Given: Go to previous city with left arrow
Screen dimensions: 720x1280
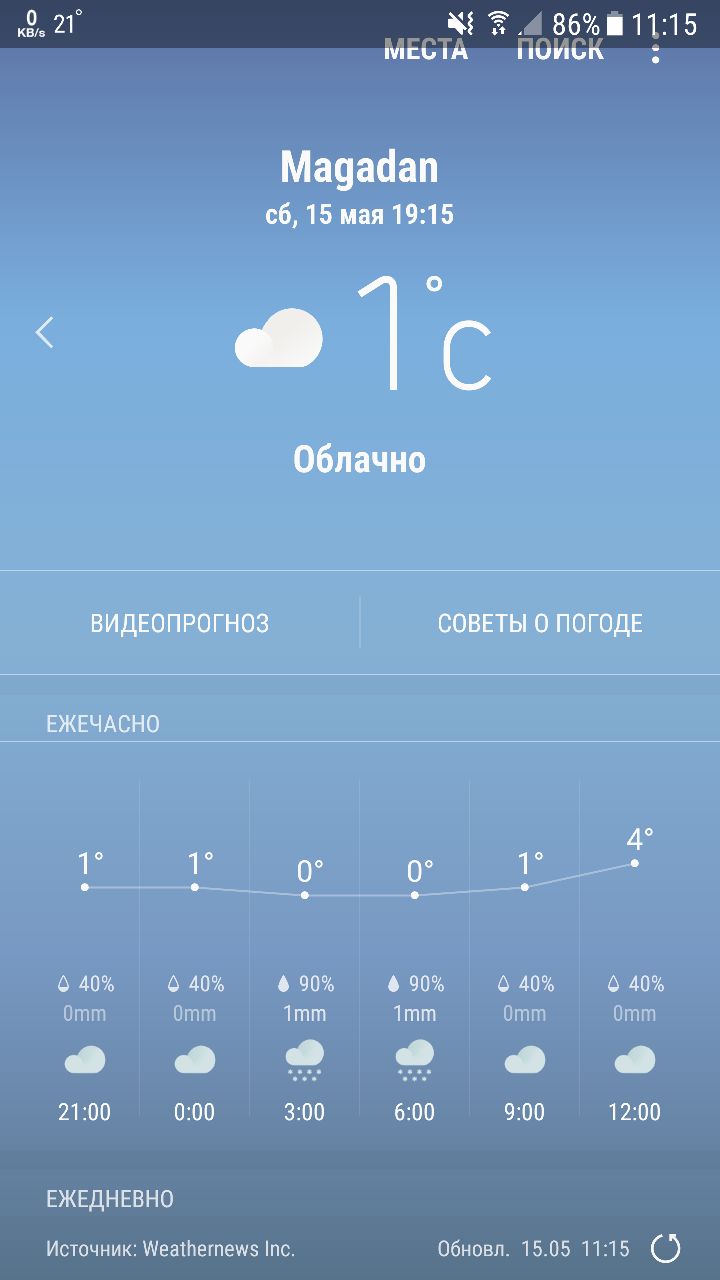Looking at the screenshot, I should click(x=44, y=332).
